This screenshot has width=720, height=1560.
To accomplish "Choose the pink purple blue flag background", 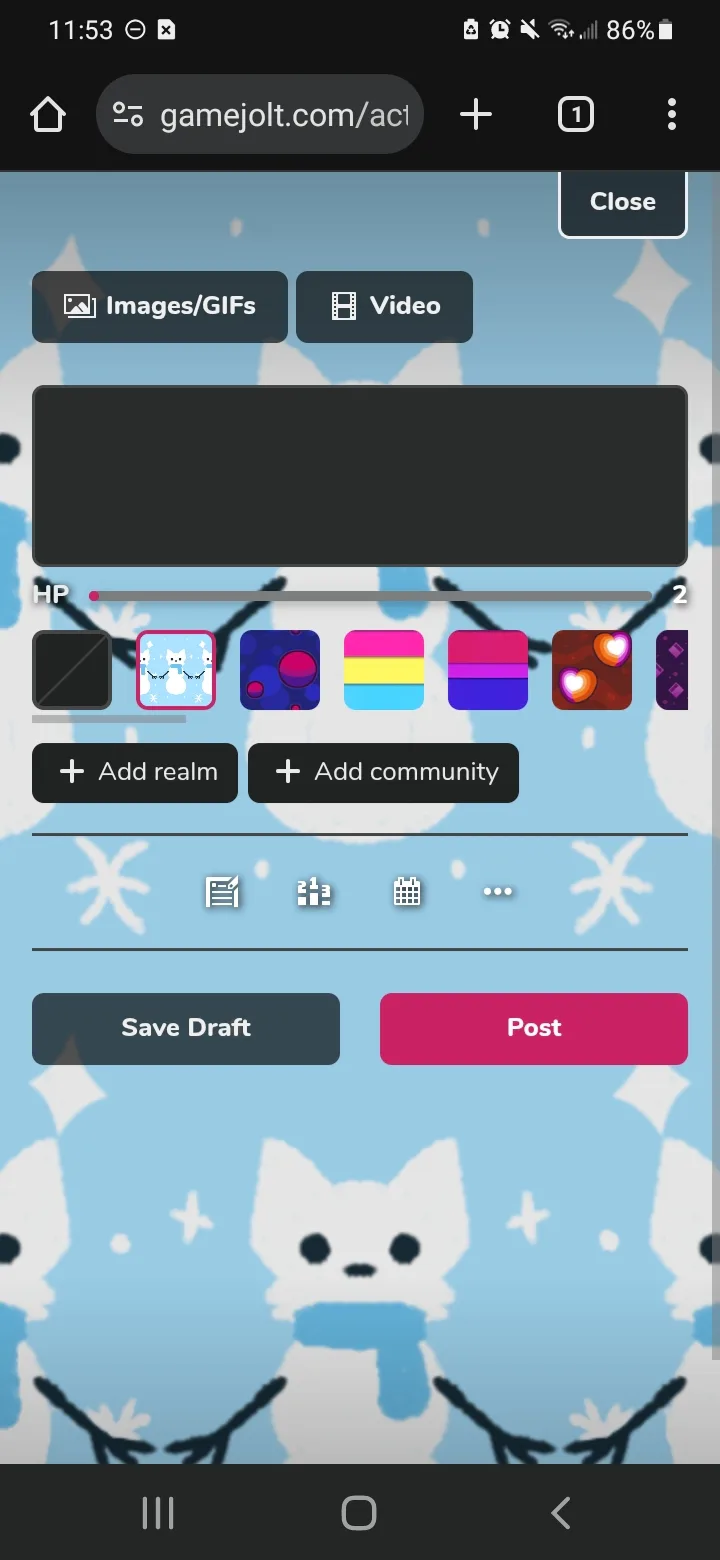I will coord(488,670).
